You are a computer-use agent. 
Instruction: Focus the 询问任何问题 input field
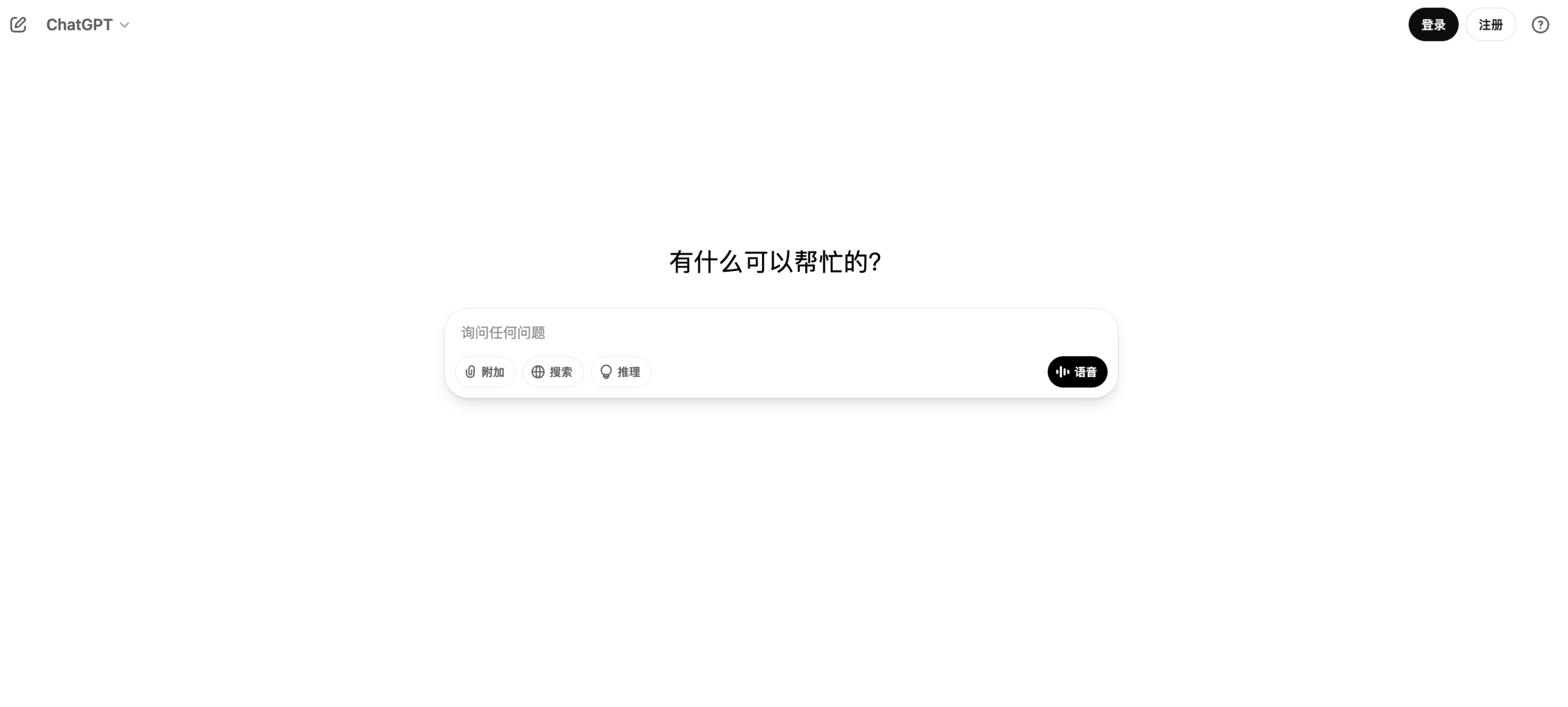[735, 332]
